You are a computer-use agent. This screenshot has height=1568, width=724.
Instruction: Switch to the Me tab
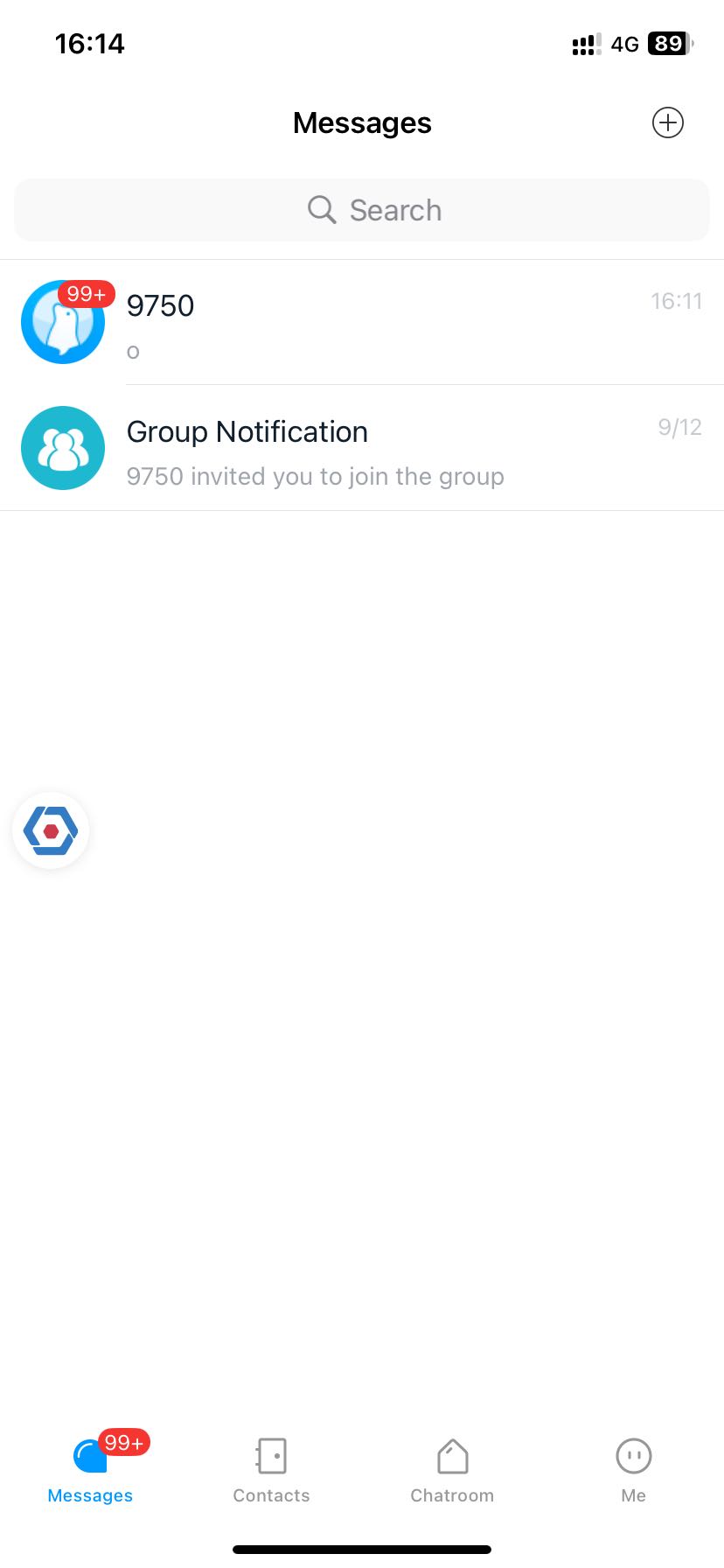pyautogui.click(x=633, y=1470)
